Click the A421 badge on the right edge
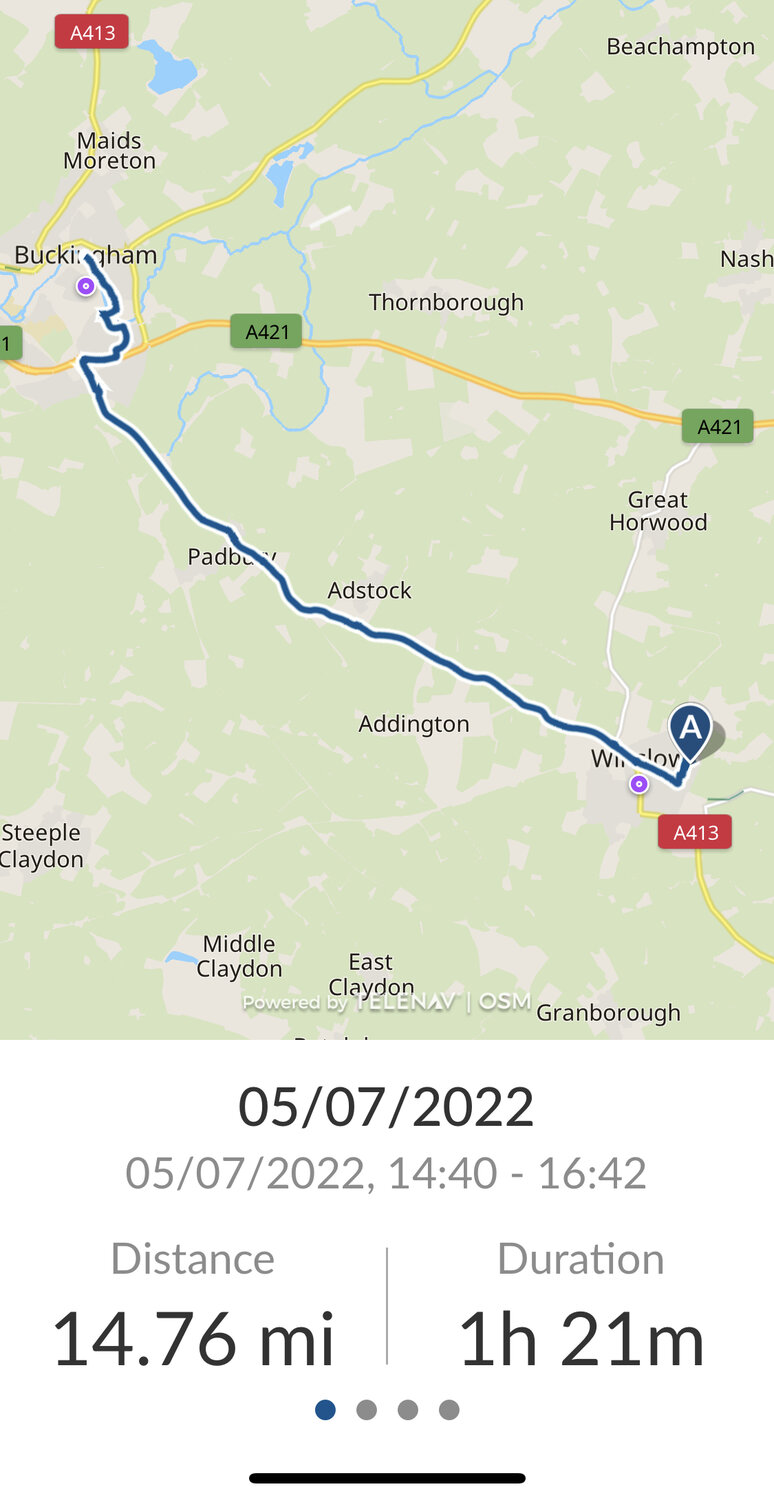The image size is (774, 1500). click(x=718, y=425)
